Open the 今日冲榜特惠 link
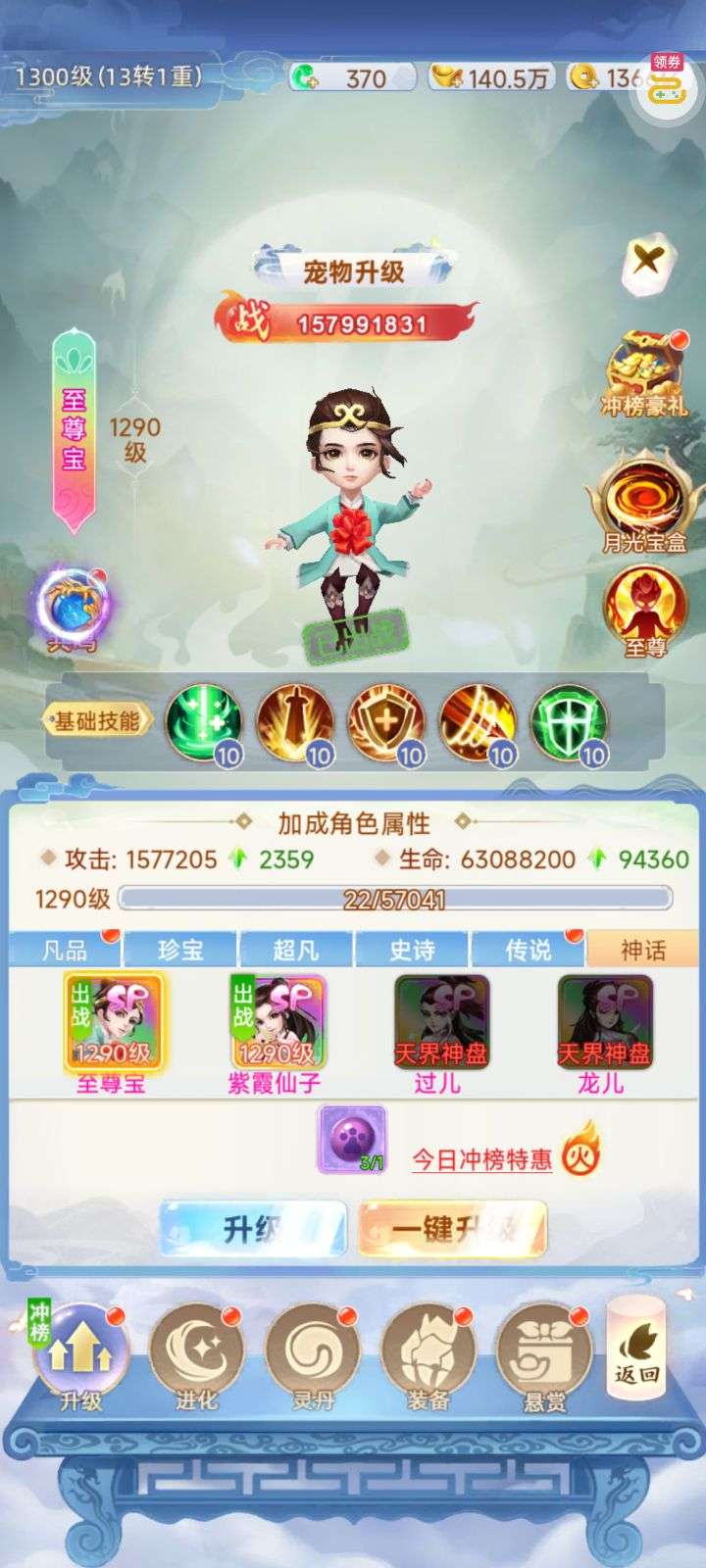 tap(482, 1160)
